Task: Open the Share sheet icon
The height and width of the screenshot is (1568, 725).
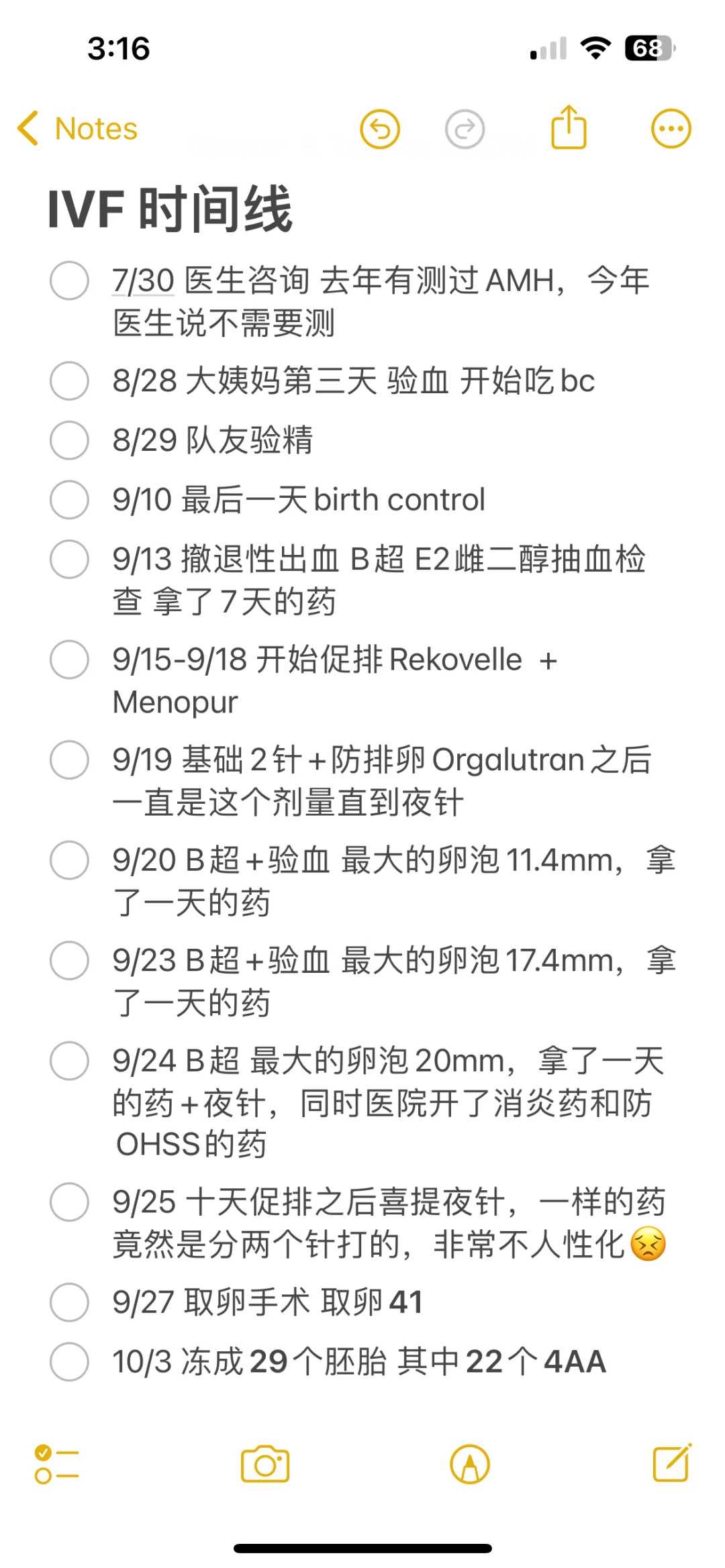Action: coord(569,127)
